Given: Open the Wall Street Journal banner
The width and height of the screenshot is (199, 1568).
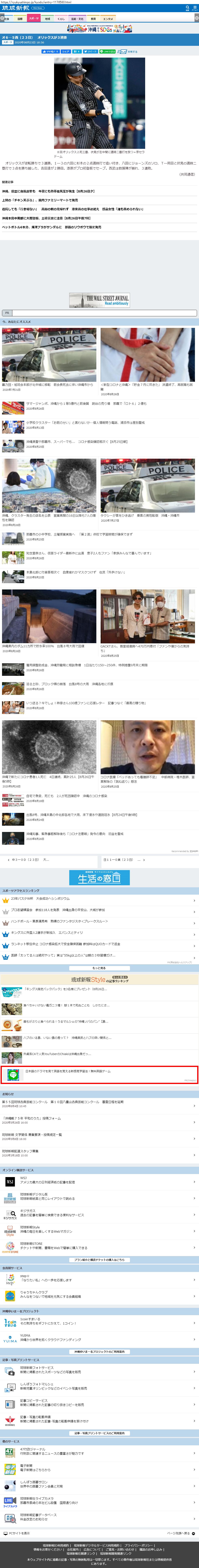Looking at the screenshot, I should 99,299.
